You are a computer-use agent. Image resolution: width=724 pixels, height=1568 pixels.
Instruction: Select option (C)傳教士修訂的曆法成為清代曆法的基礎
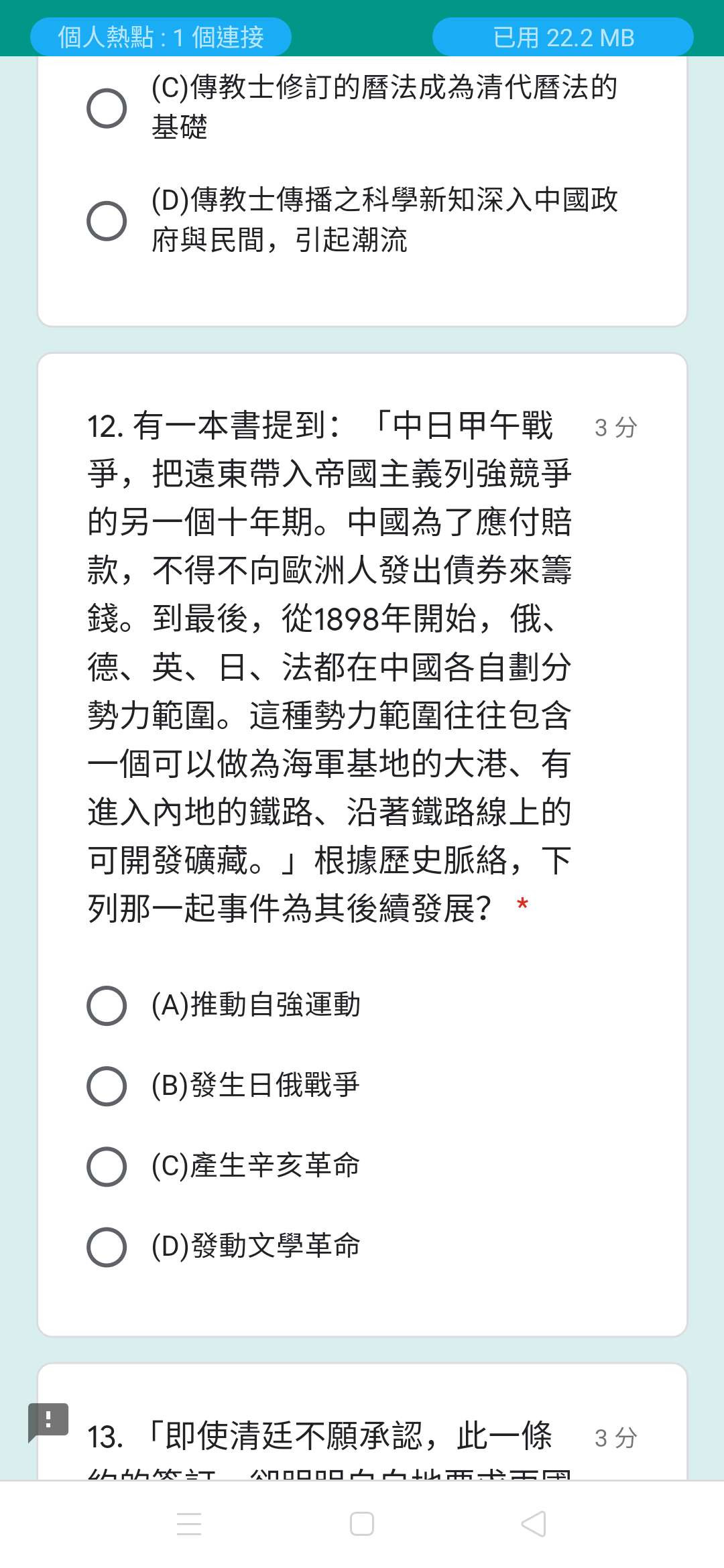click(x=107, y=108)
